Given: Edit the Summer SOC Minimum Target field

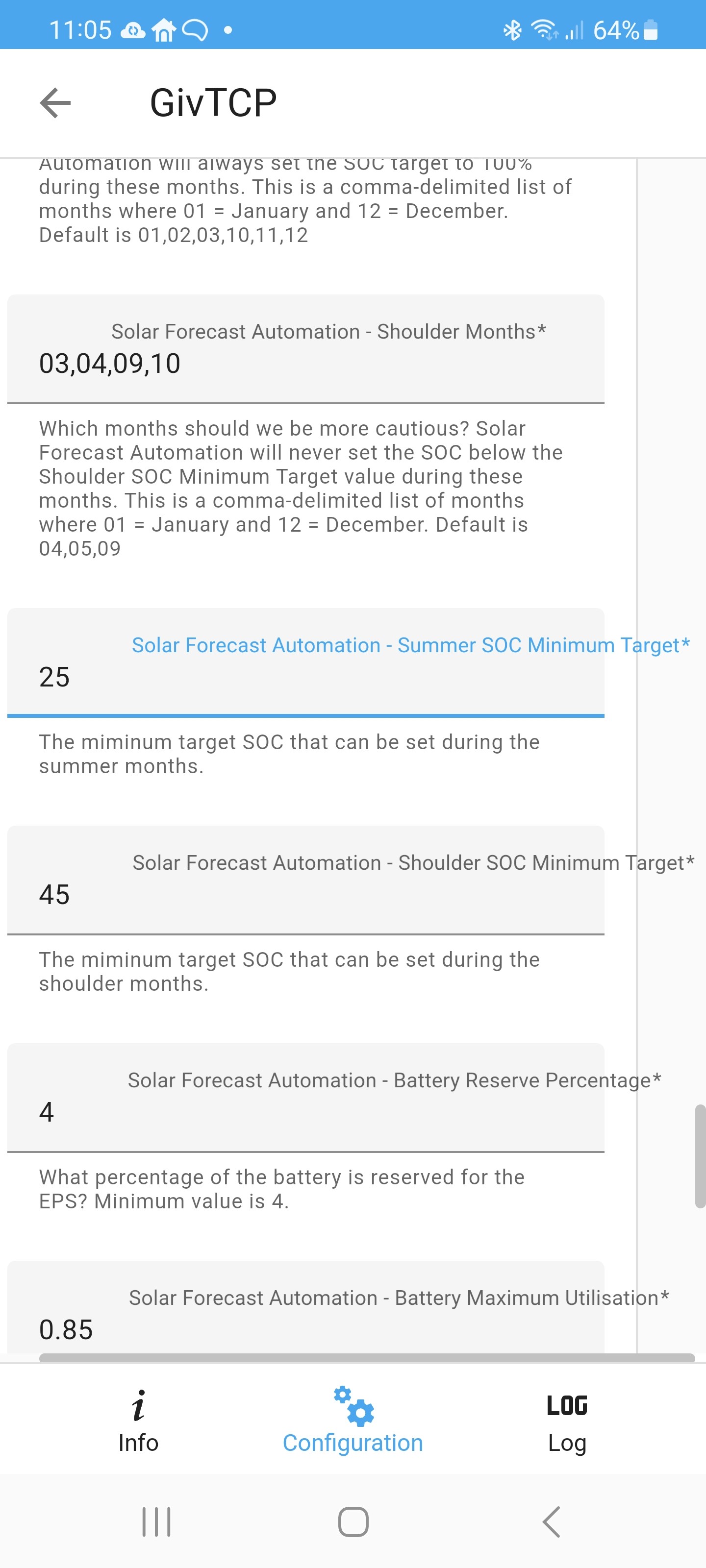Looking at the screenshot, I should tap(305, 663).
